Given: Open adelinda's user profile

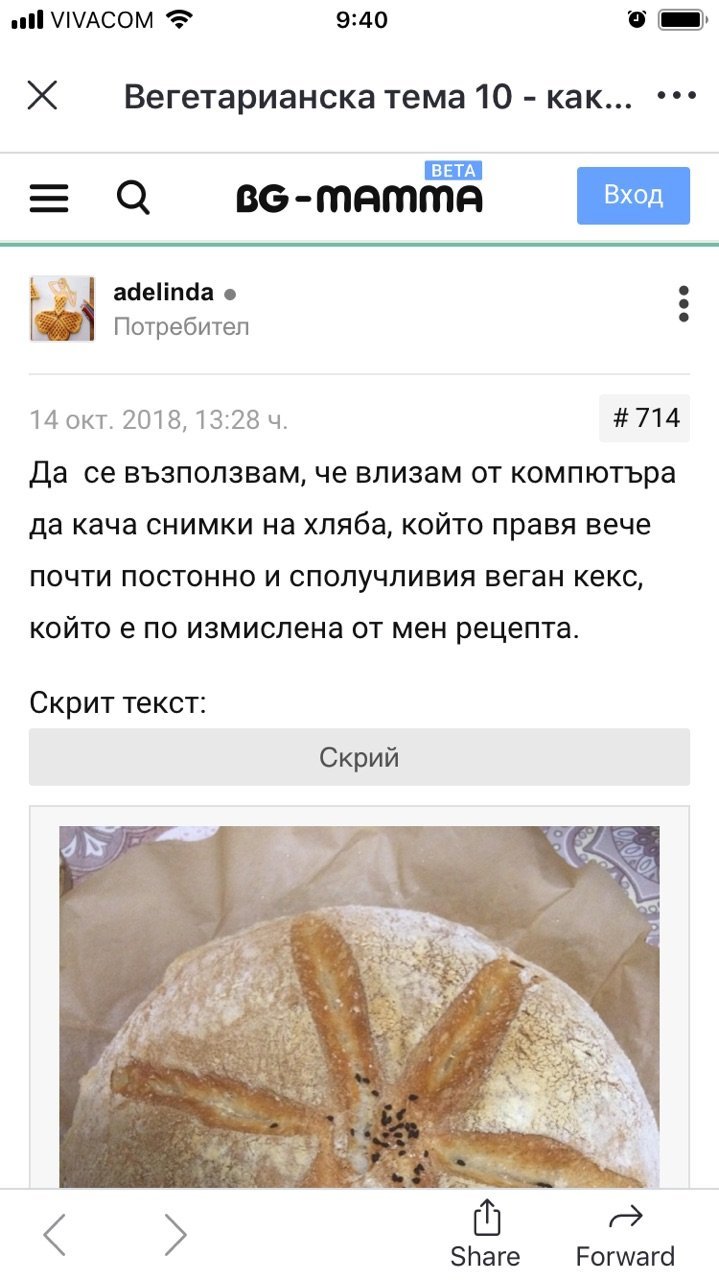Looking at the screenshot, I should coord(163,293).
